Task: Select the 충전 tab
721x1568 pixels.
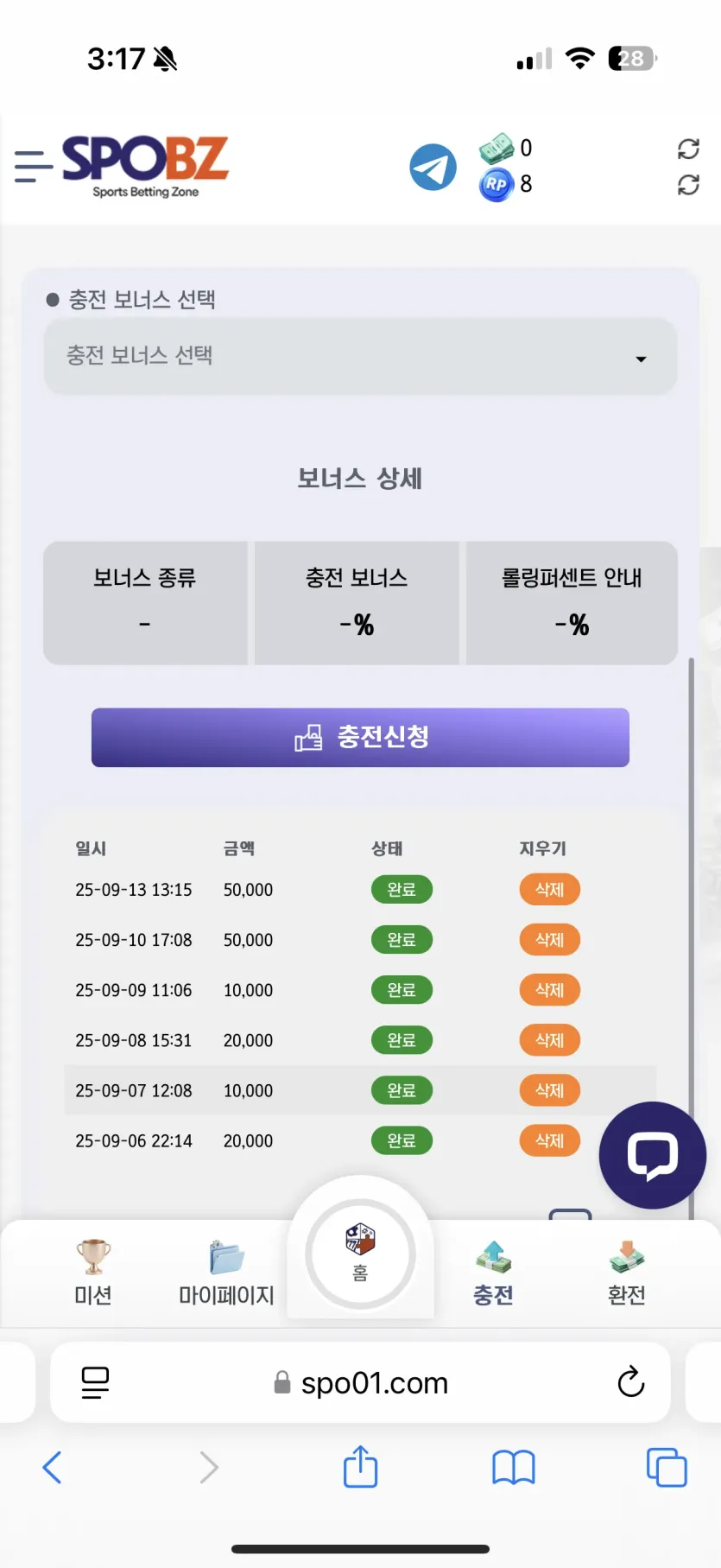Action: click(x=494, y=1272)
